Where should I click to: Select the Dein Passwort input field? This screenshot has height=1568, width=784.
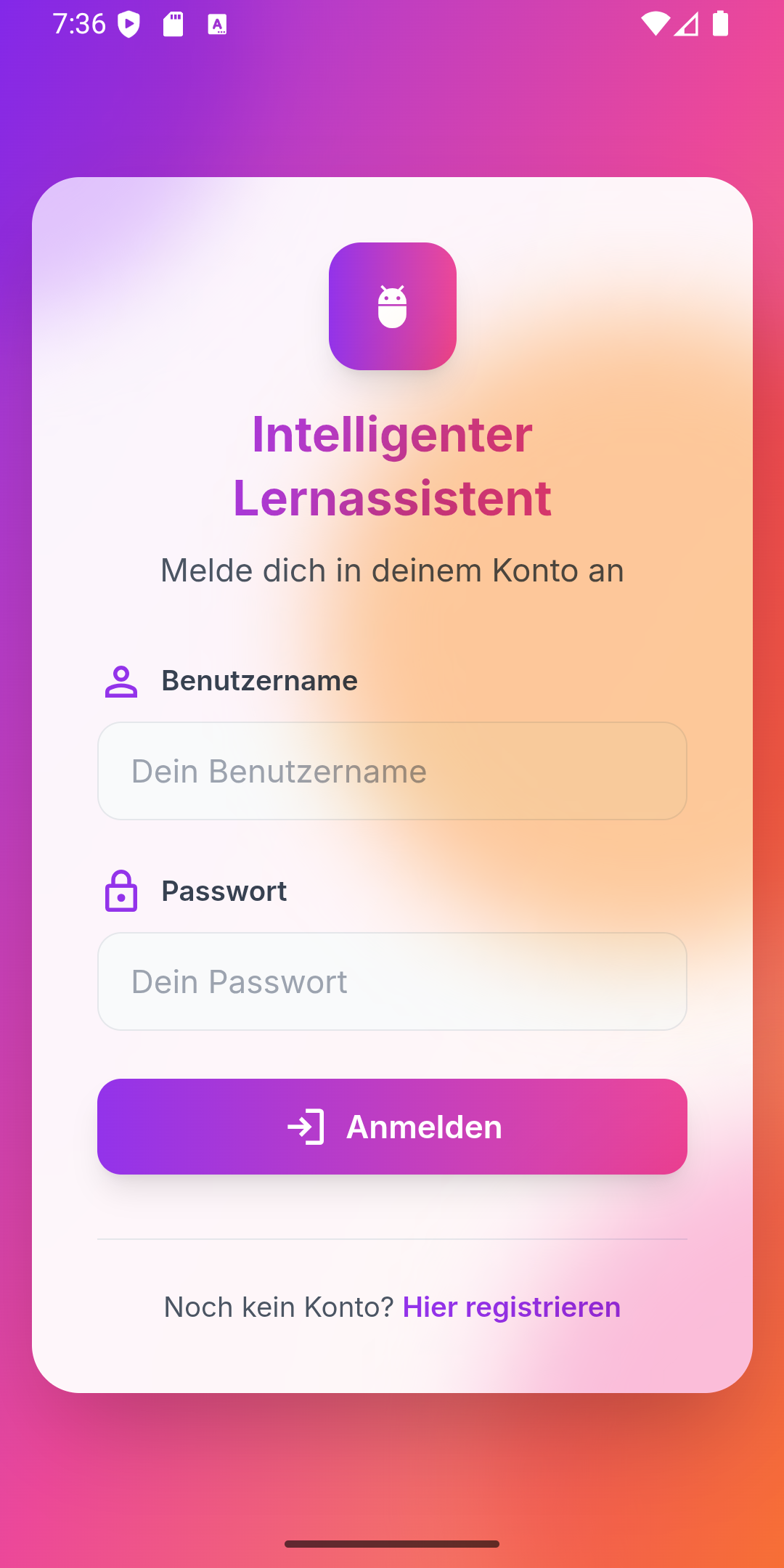click(392, 981)
